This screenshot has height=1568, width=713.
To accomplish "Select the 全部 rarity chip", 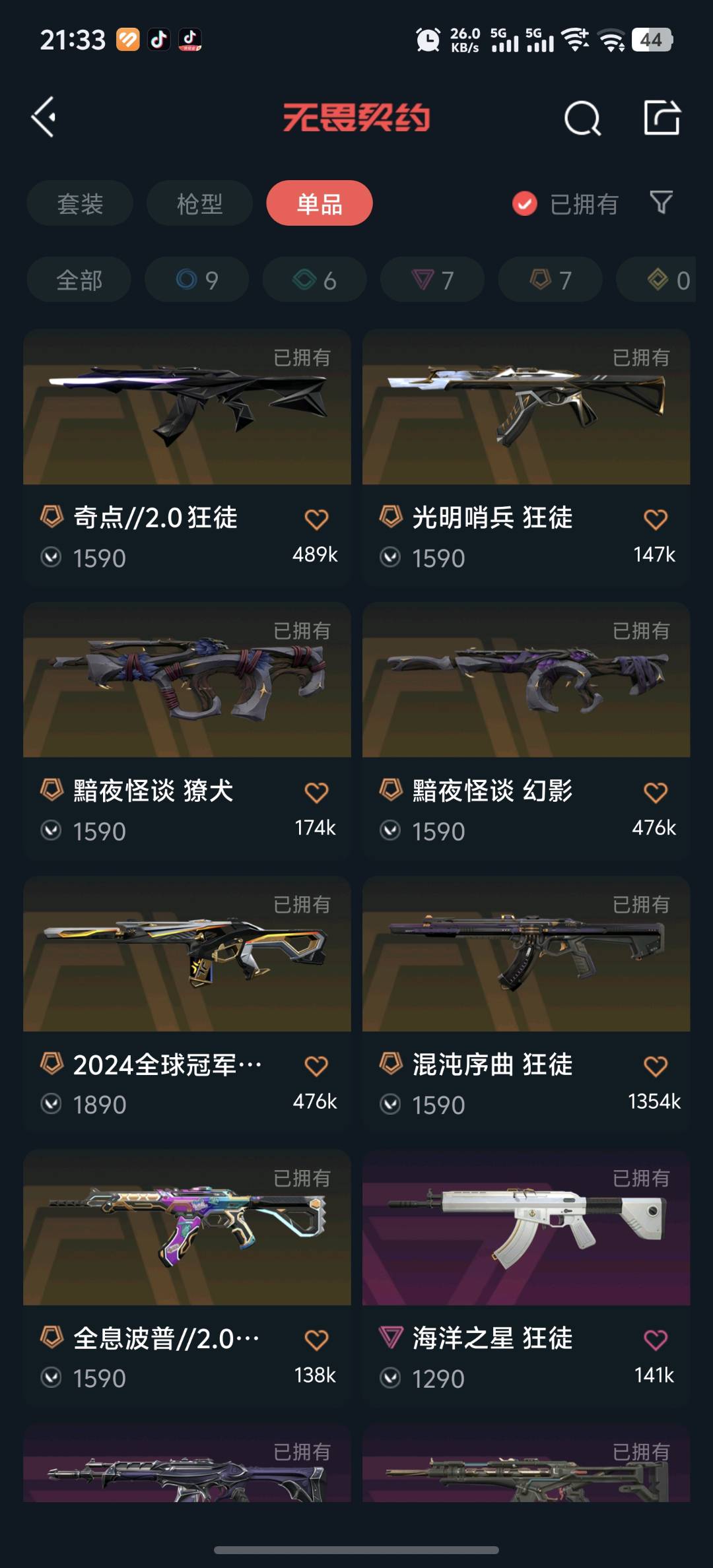I will point(79,280).
